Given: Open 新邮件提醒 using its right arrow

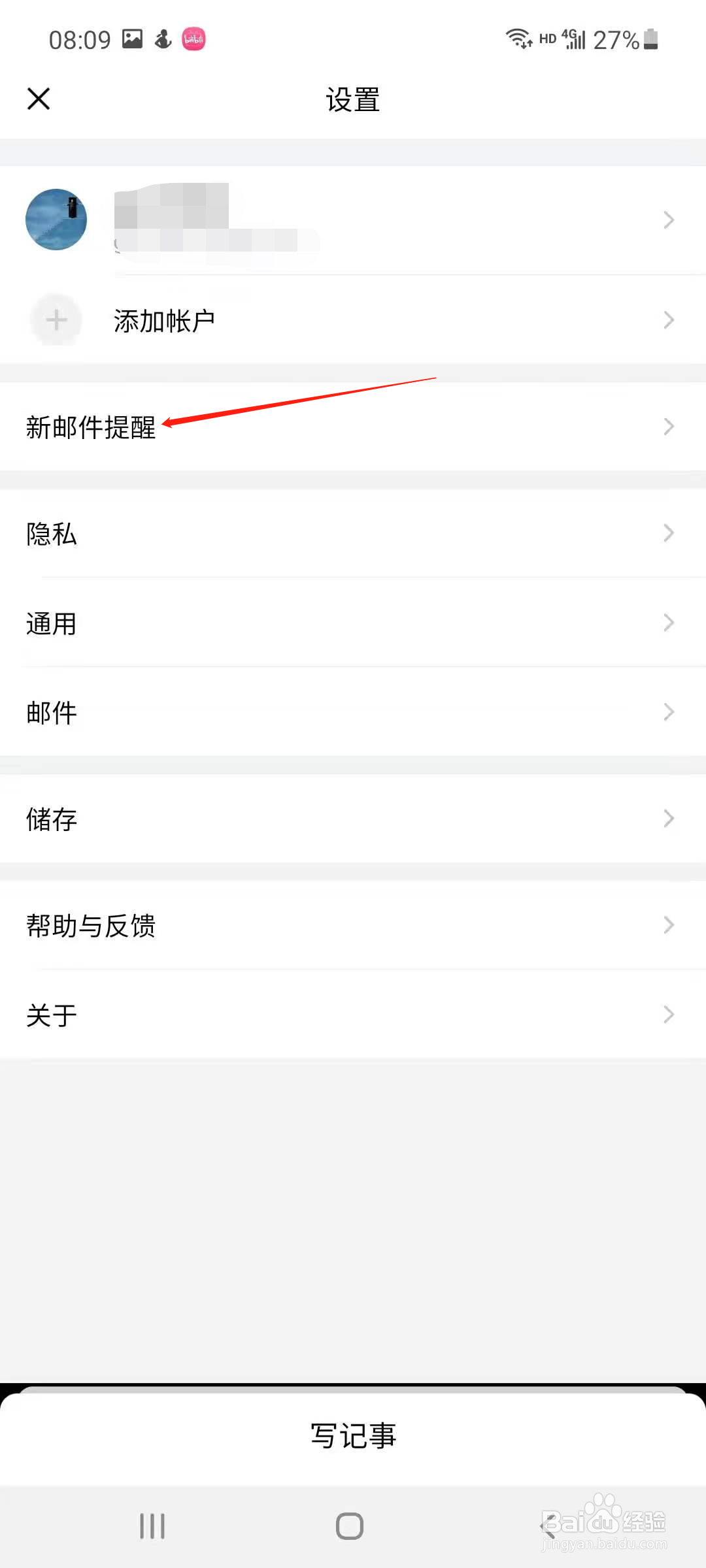Looking at the screenshot, I should [668, 426].
